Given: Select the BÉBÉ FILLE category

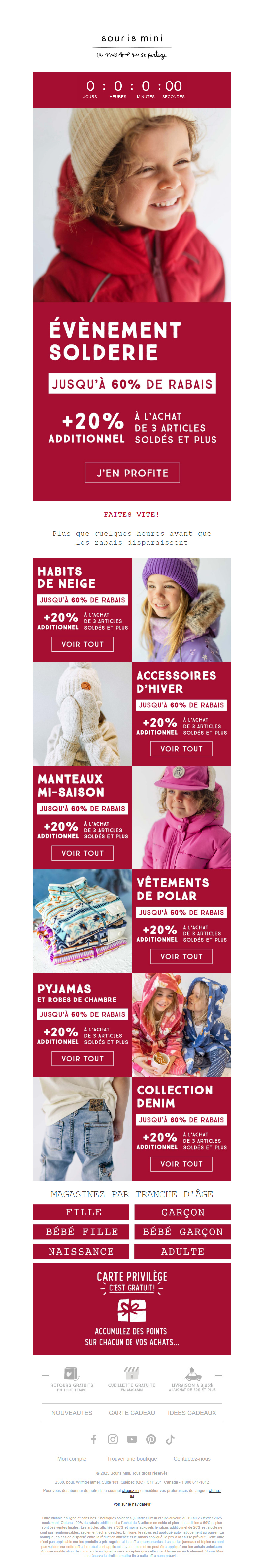Looking at the screenshot, I should pos(81,1231).
